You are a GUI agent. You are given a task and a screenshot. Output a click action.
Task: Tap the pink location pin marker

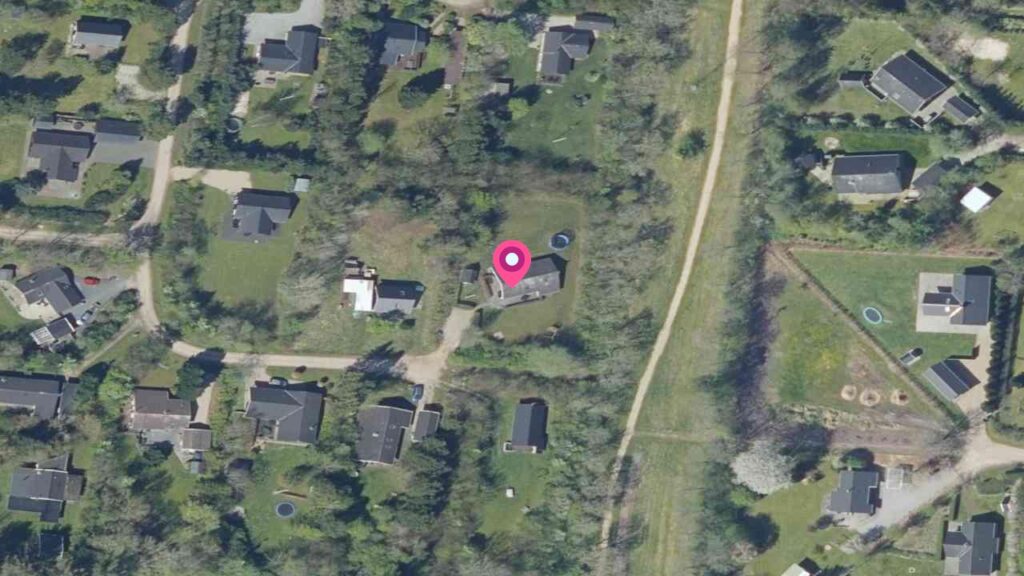click(512, 261)
